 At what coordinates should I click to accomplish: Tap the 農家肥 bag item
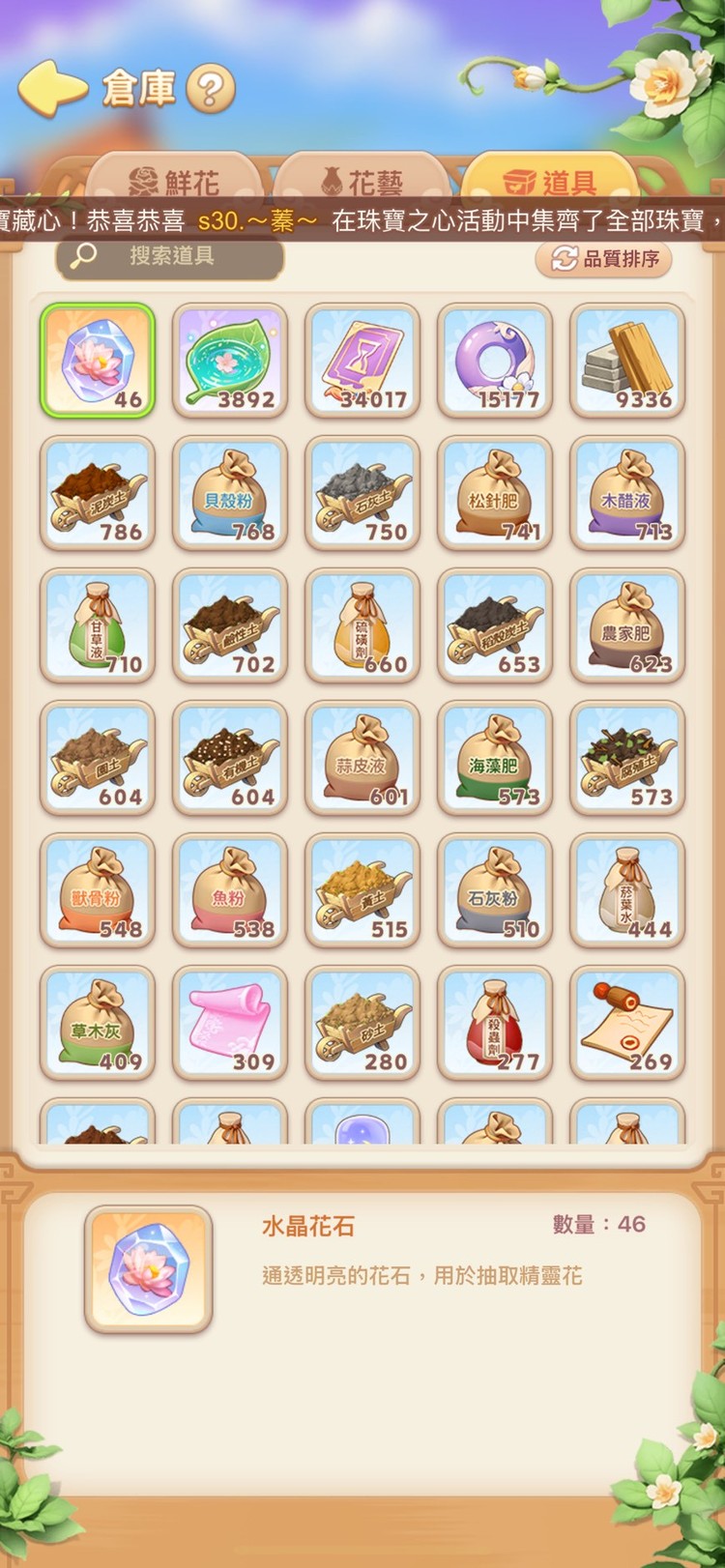[x=626, y=625]
